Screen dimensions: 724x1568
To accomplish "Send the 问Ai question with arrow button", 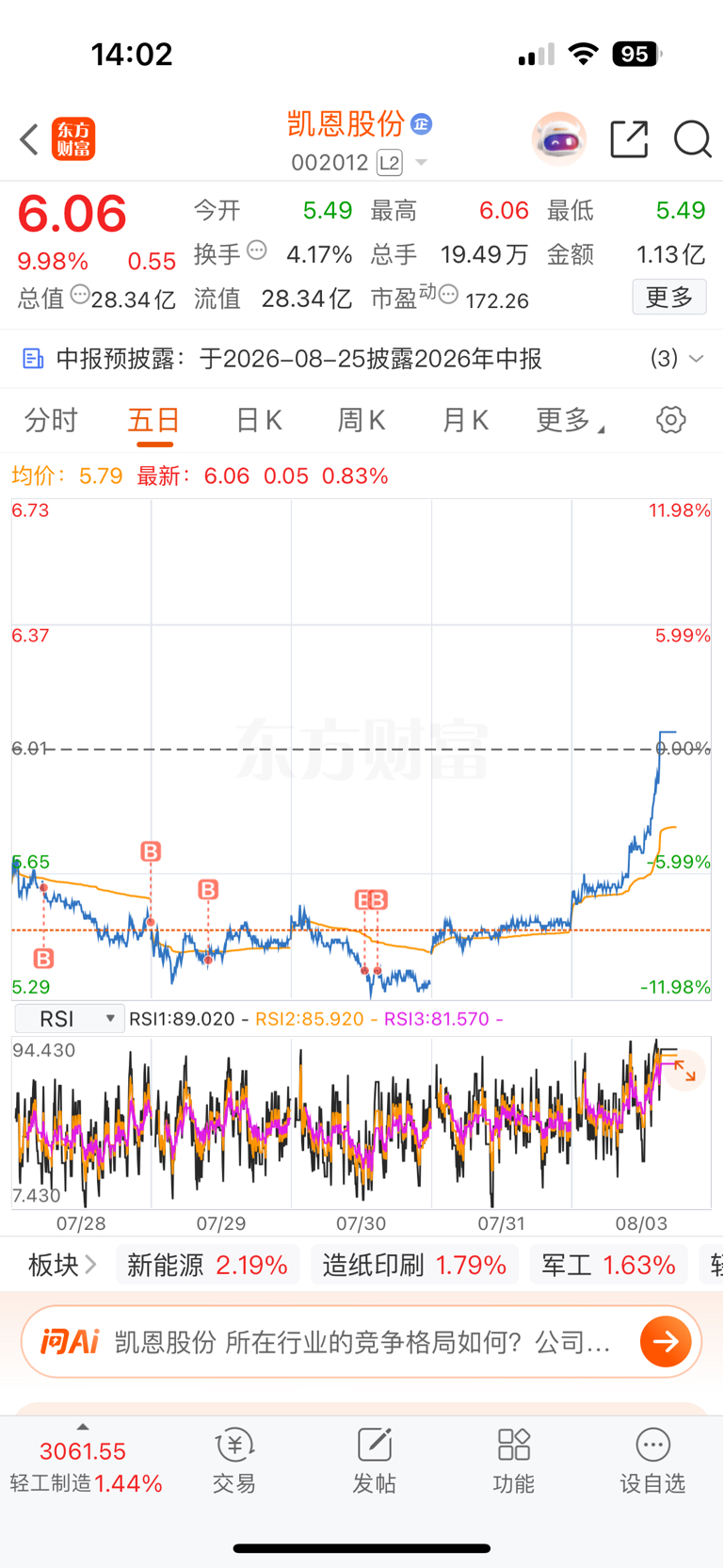I will click(666, 1341).
